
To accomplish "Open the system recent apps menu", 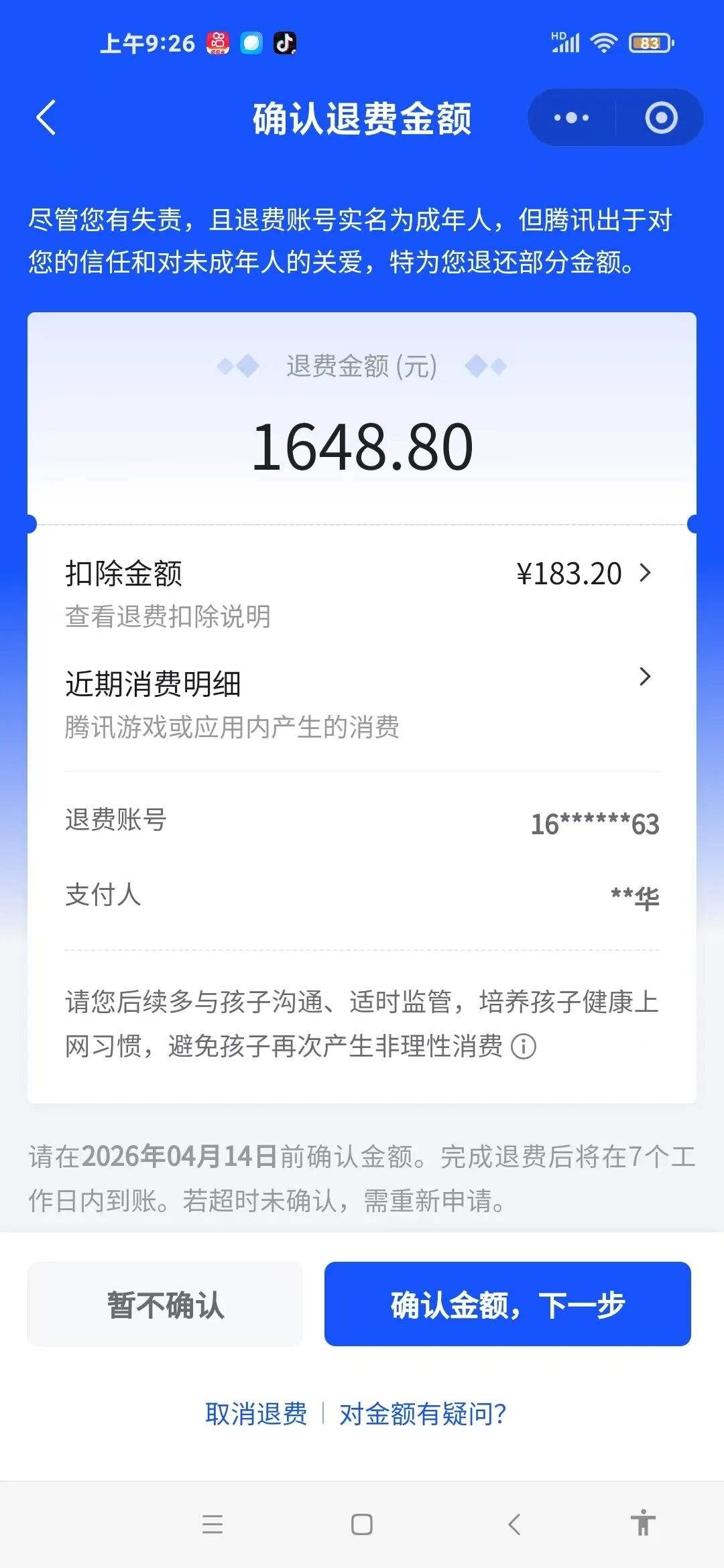I will 213,1524.
